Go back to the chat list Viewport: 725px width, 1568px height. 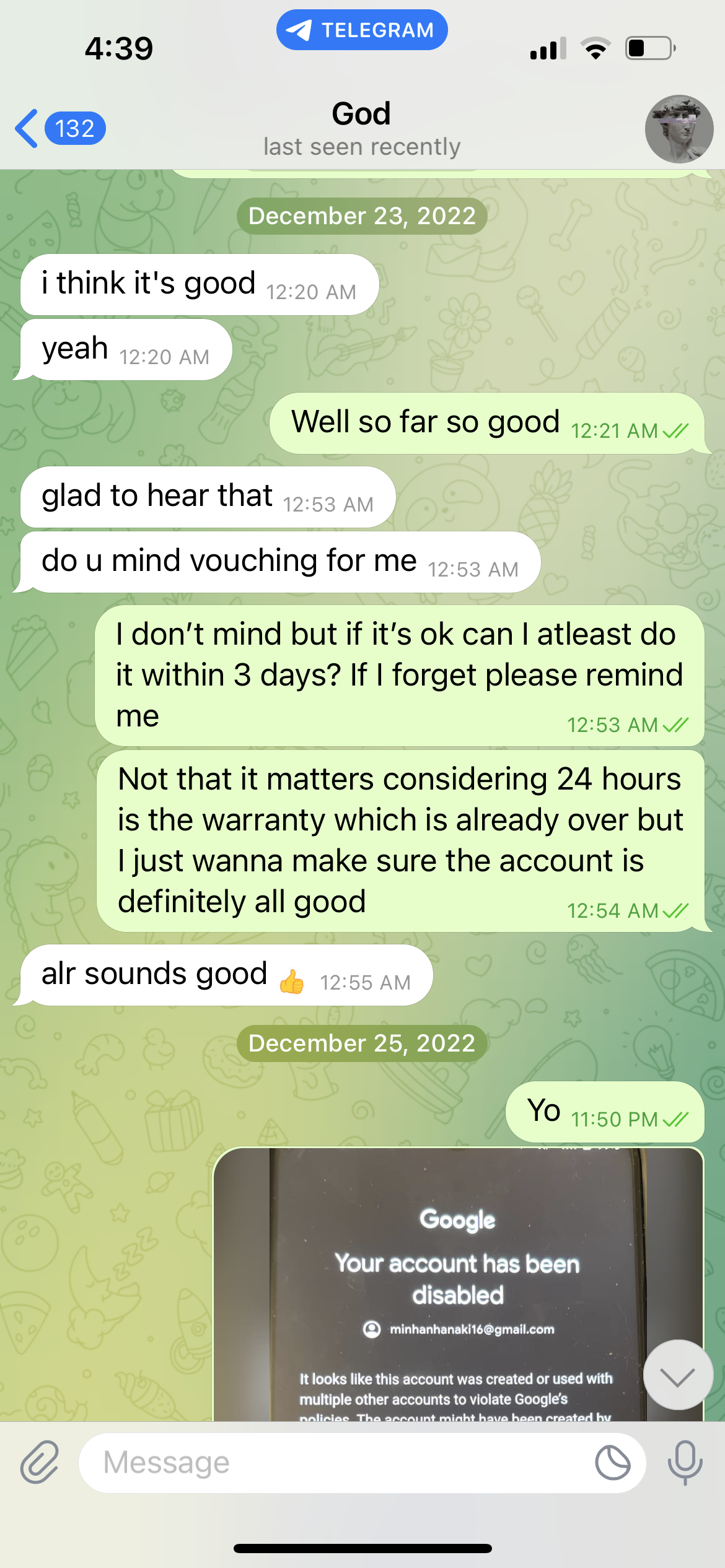tap(59, 129)
